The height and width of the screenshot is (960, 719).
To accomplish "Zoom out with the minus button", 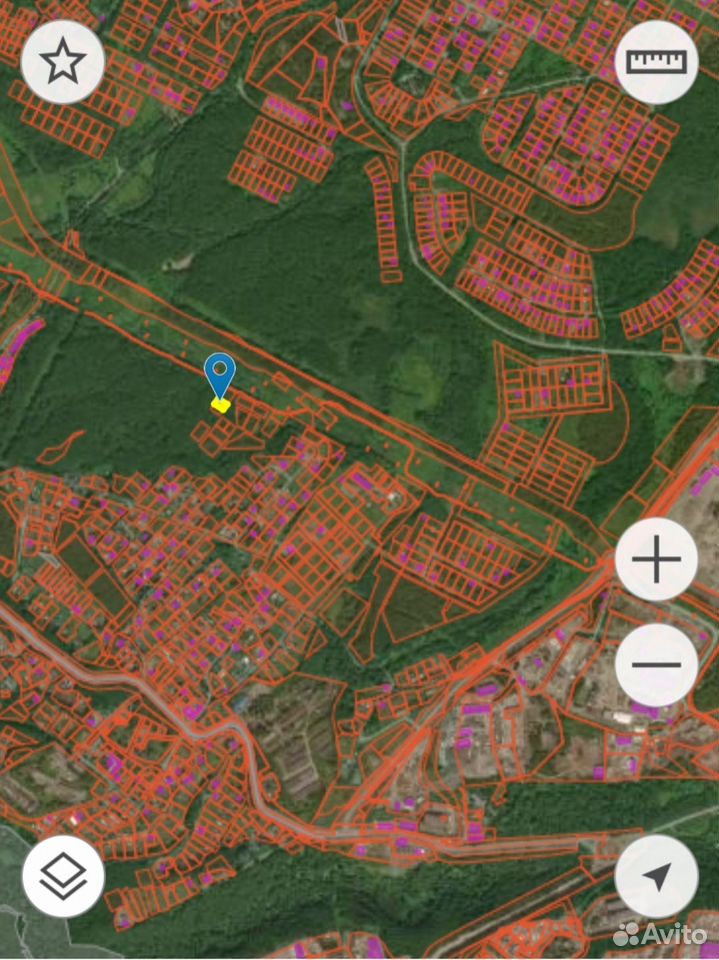I will tap(656, 665).
